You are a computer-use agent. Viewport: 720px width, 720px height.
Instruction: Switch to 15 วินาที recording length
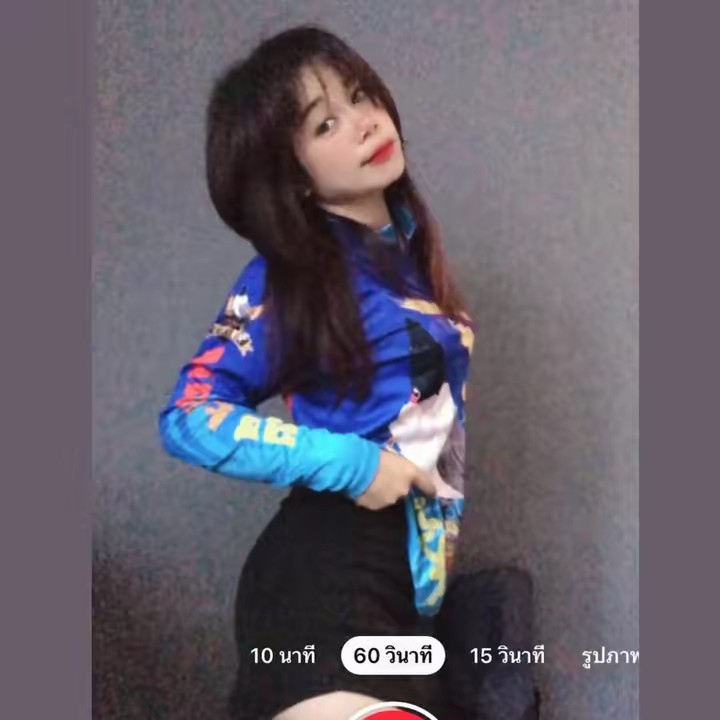coord(507,656)
